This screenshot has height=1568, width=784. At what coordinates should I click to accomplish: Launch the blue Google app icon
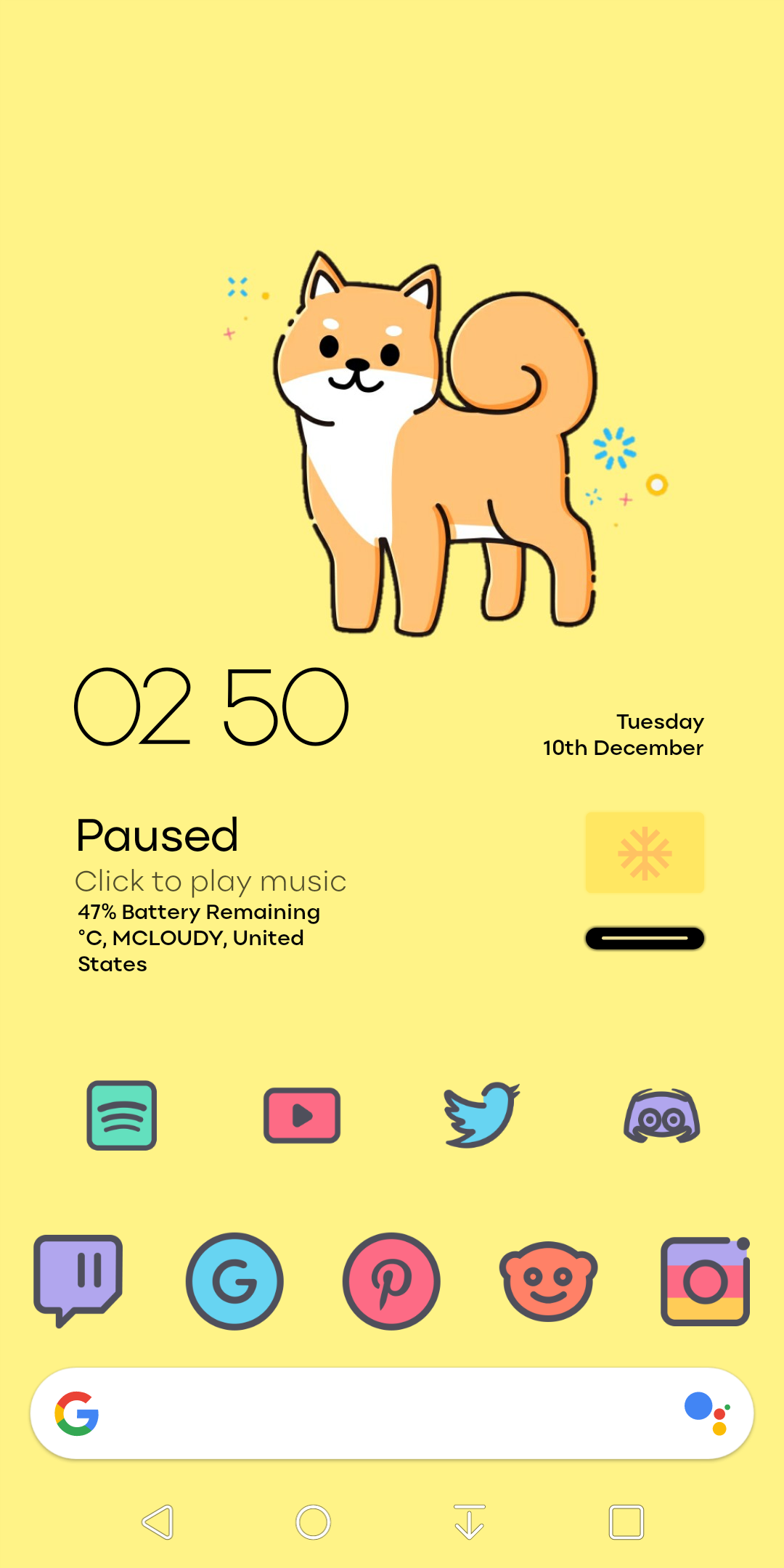tap(234, 1281)
